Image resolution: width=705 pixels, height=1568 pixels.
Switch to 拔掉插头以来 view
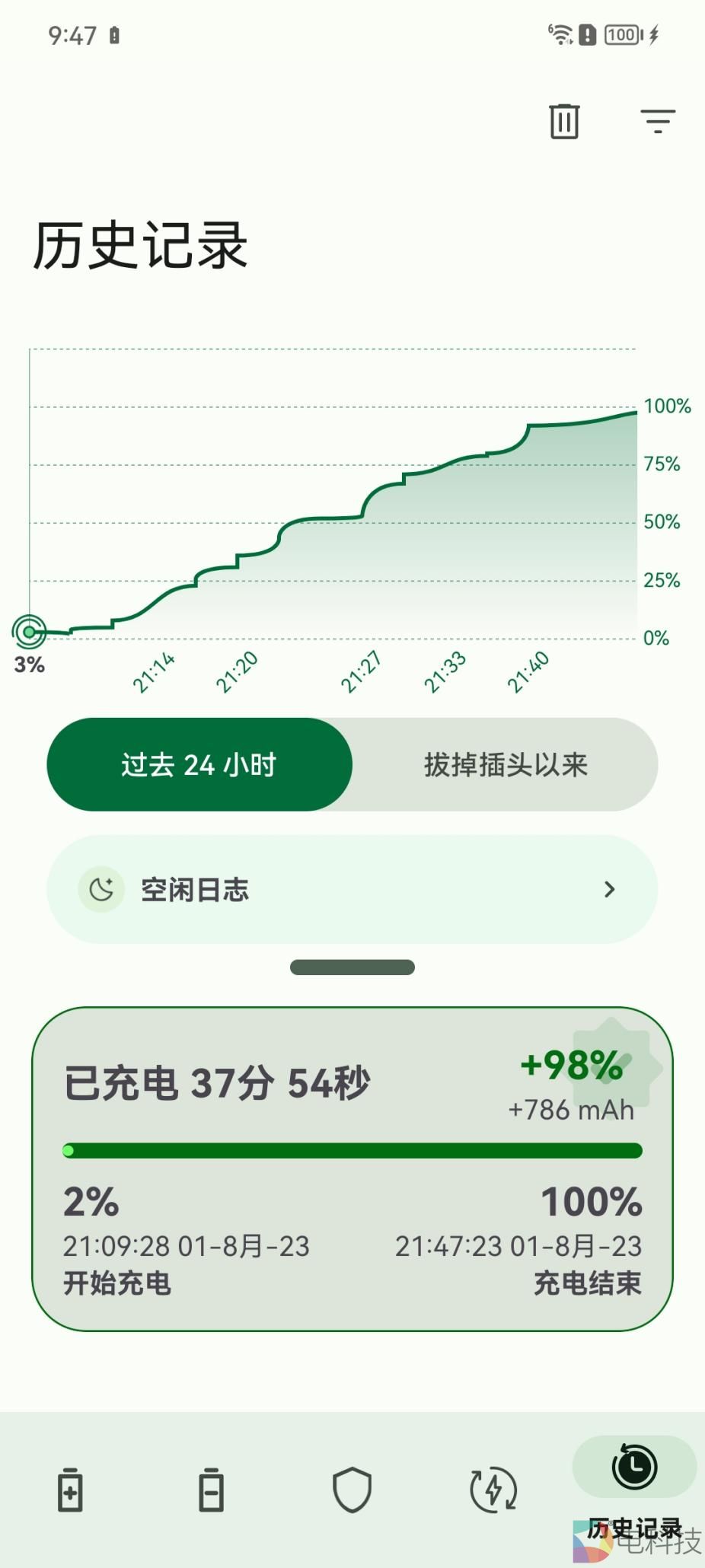(506, 764)
